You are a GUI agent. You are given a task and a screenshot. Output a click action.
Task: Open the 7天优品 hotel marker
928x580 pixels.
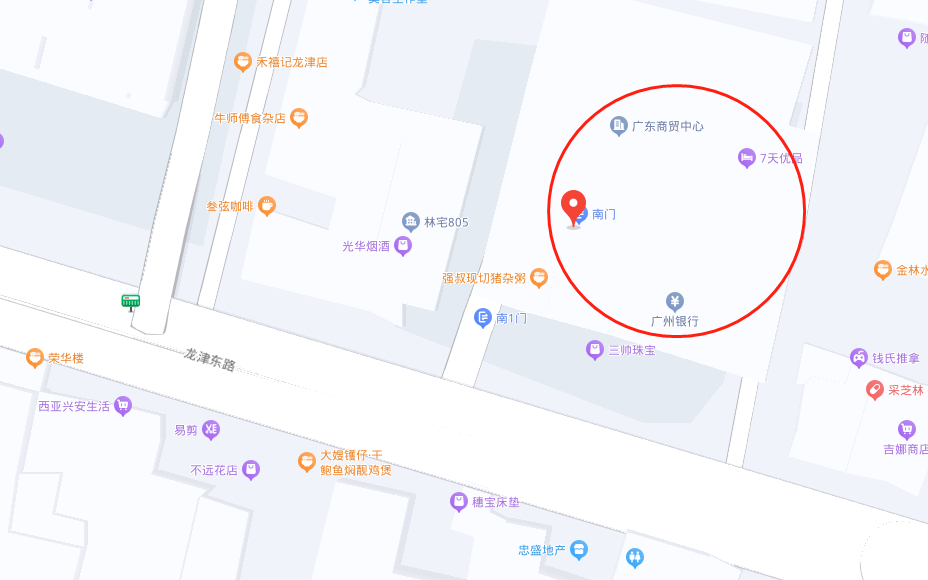coord(746,157)
